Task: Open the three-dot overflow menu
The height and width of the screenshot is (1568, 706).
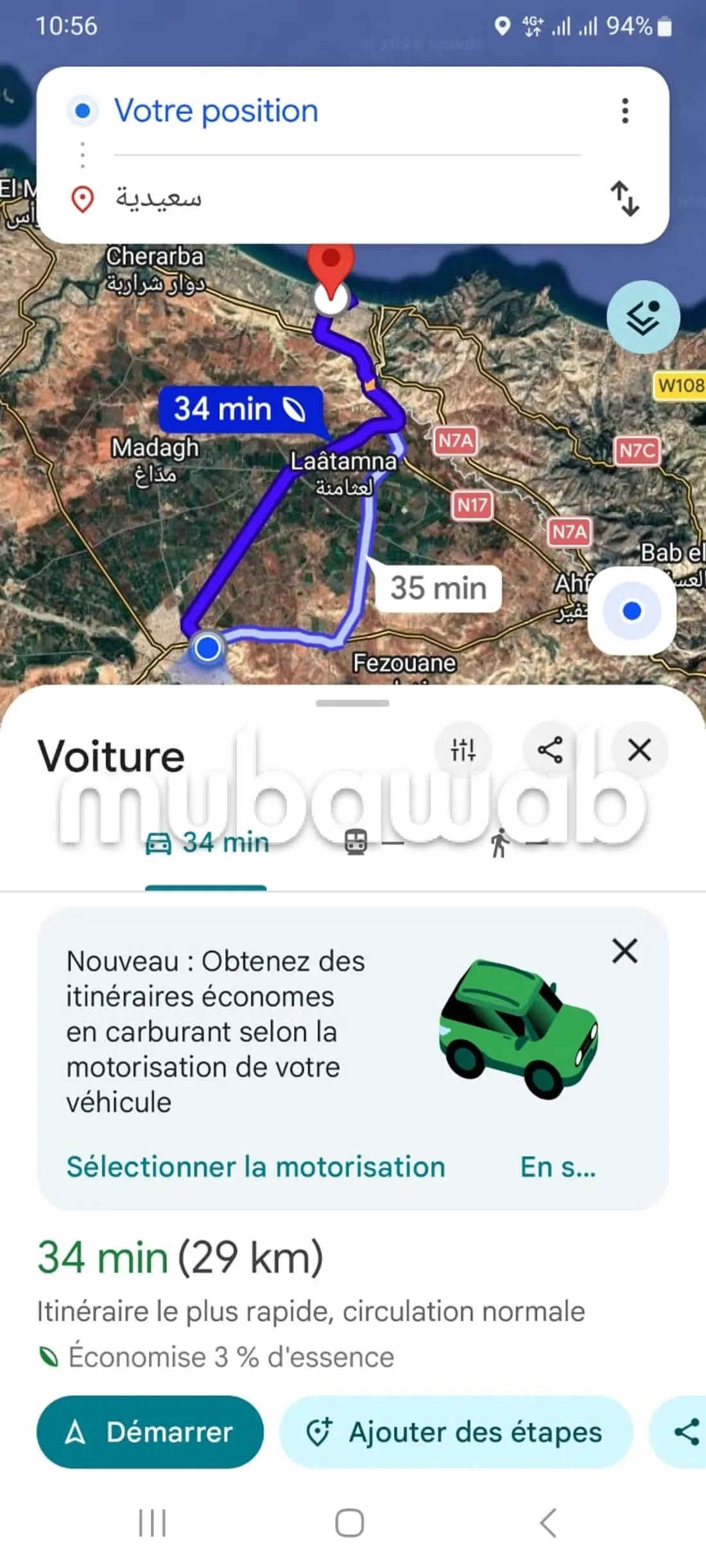Action: coord(624,111)
